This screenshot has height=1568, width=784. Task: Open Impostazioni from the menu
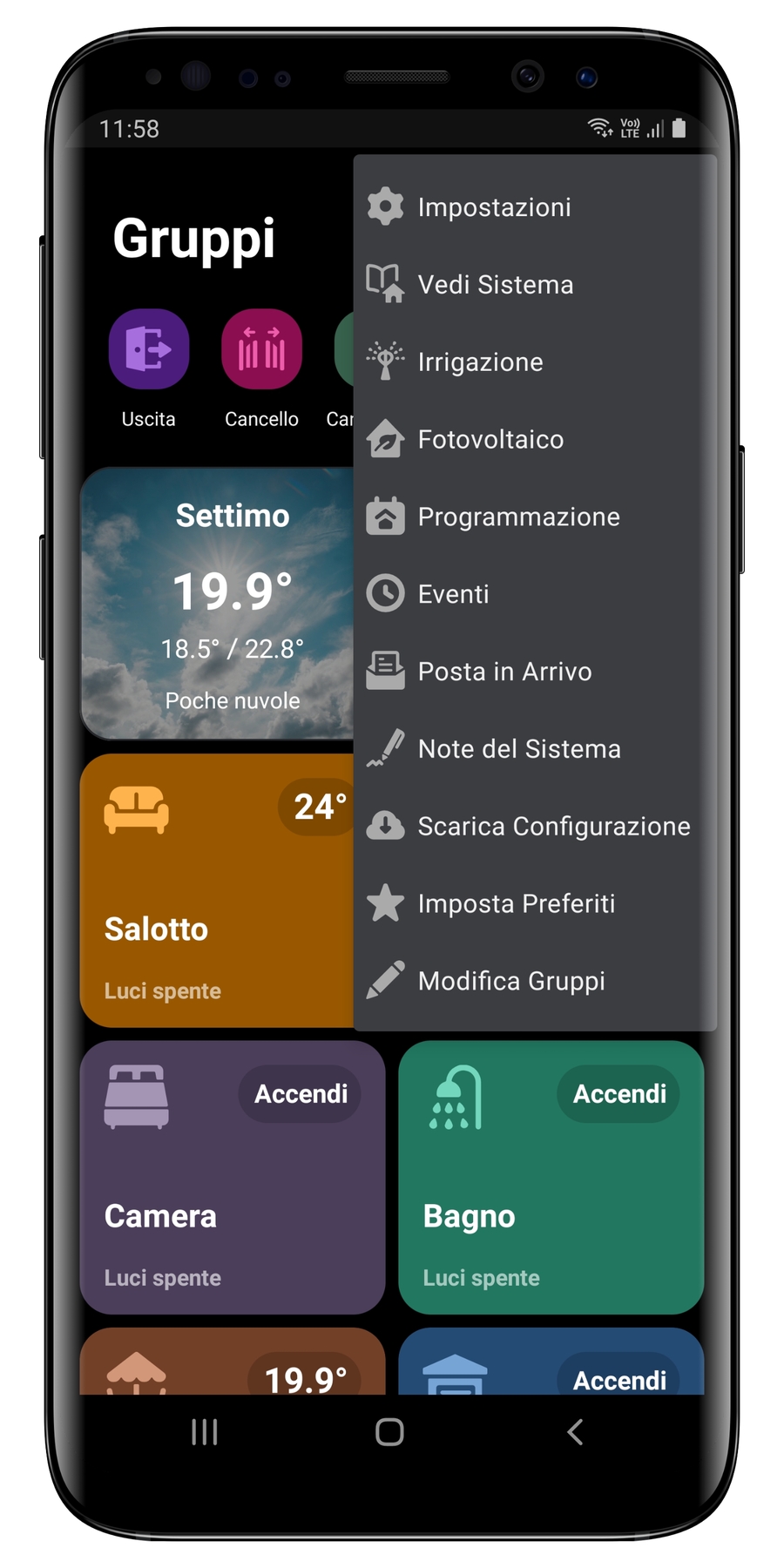[x=494, y=207]
